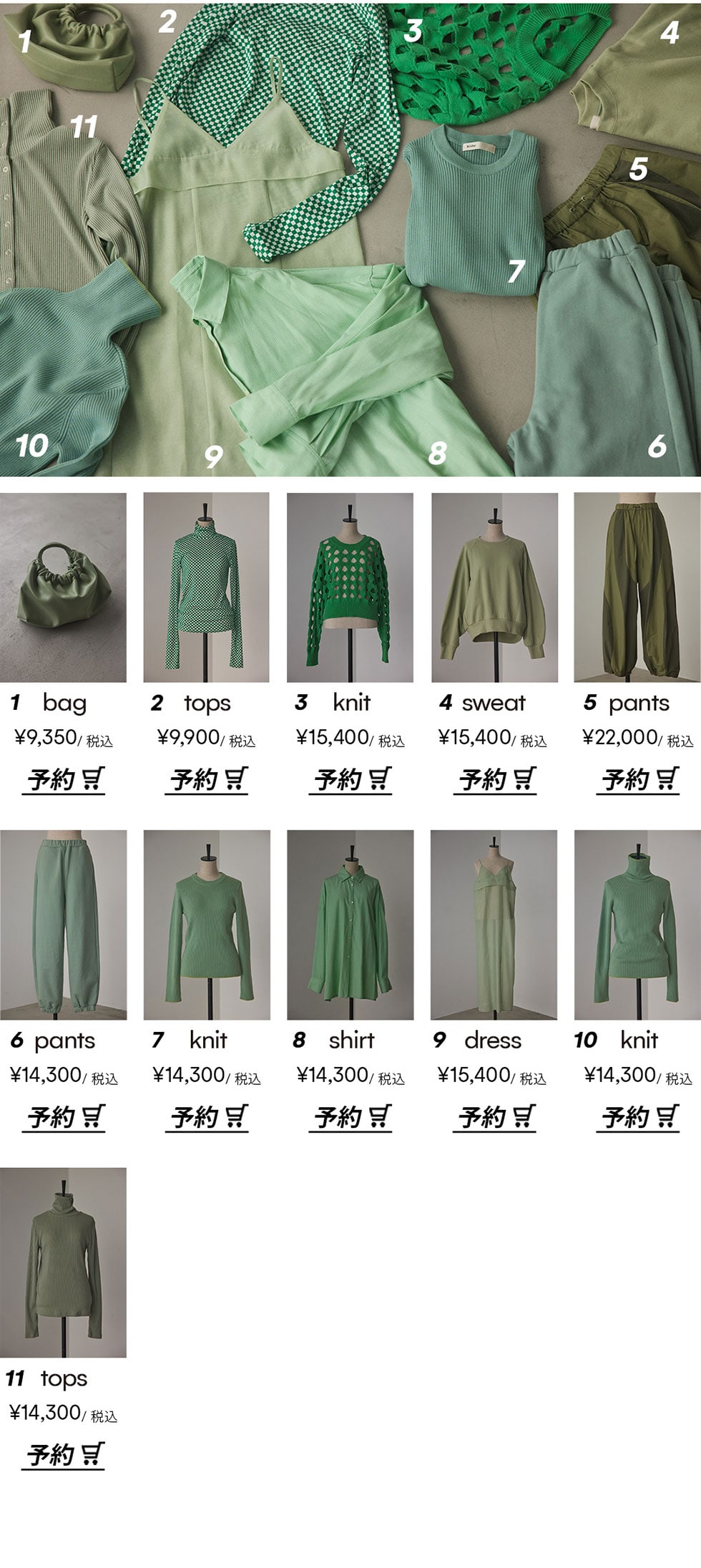Screen dimensions: 701x1568
Task: Tap the reserve button for 6 pants
Action: 64,1117
